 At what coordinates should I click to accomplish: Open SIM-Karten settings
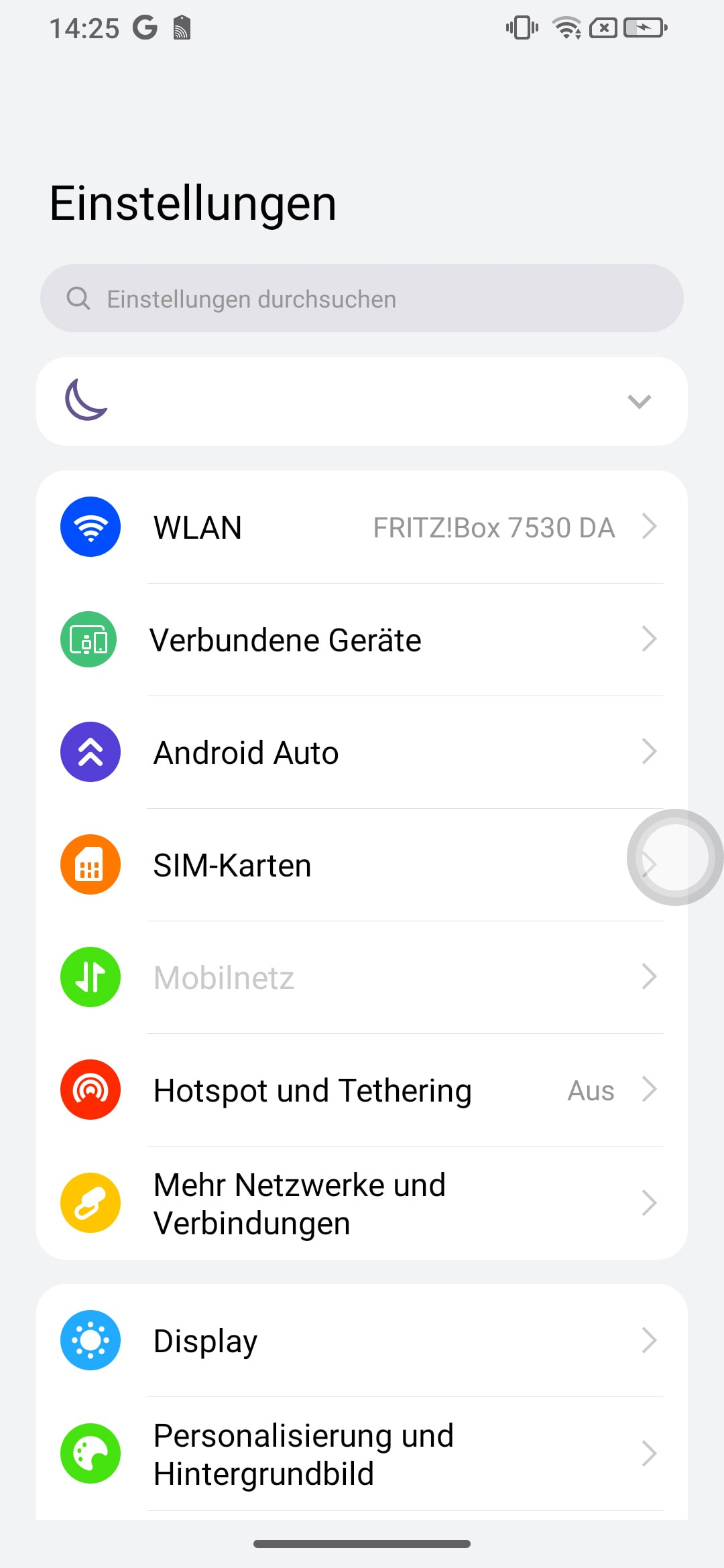pyautogui.click(x=362, y=865)
